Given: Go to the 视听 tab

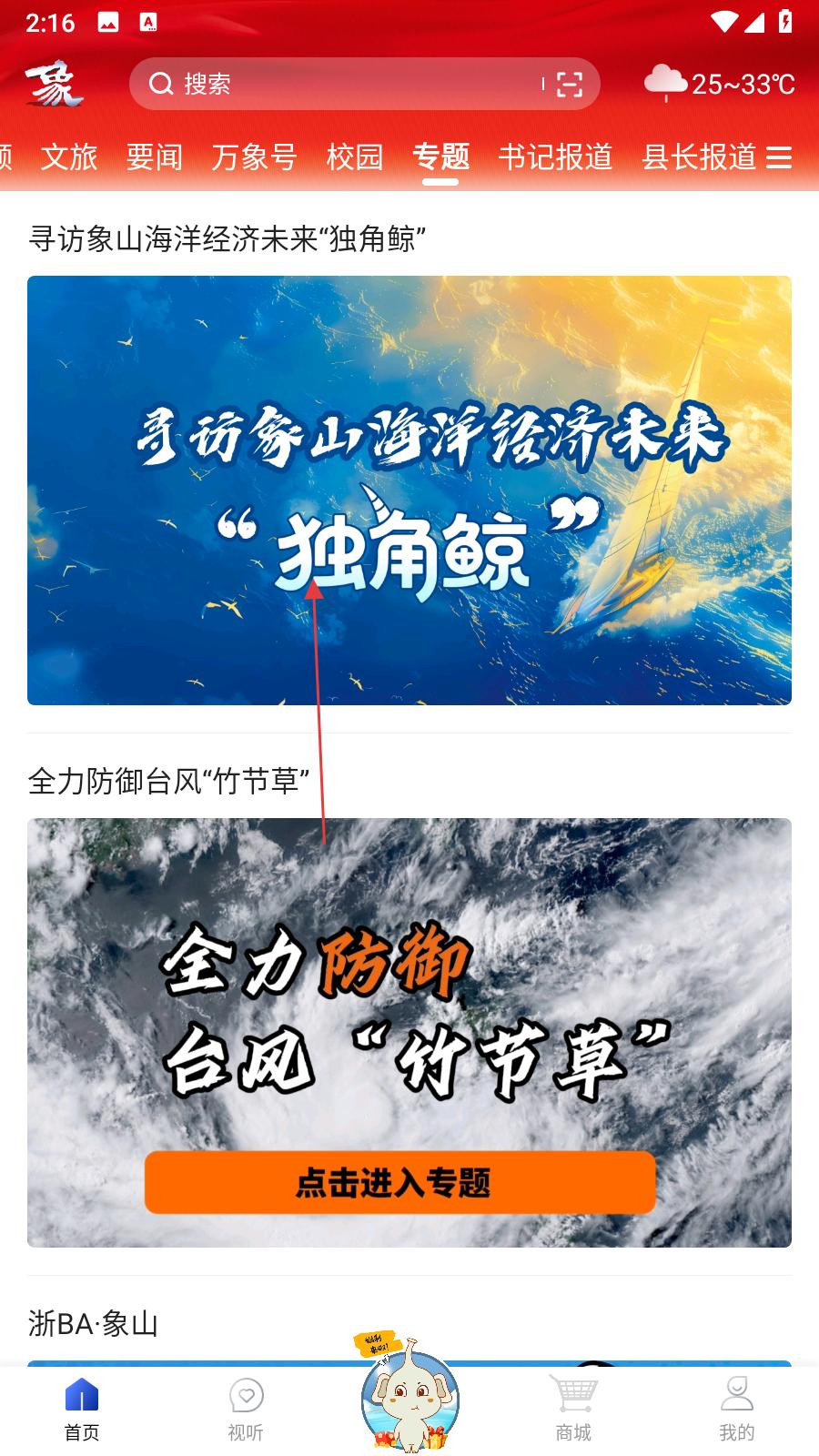Looking at the screenshot, I should [246, 1409].
